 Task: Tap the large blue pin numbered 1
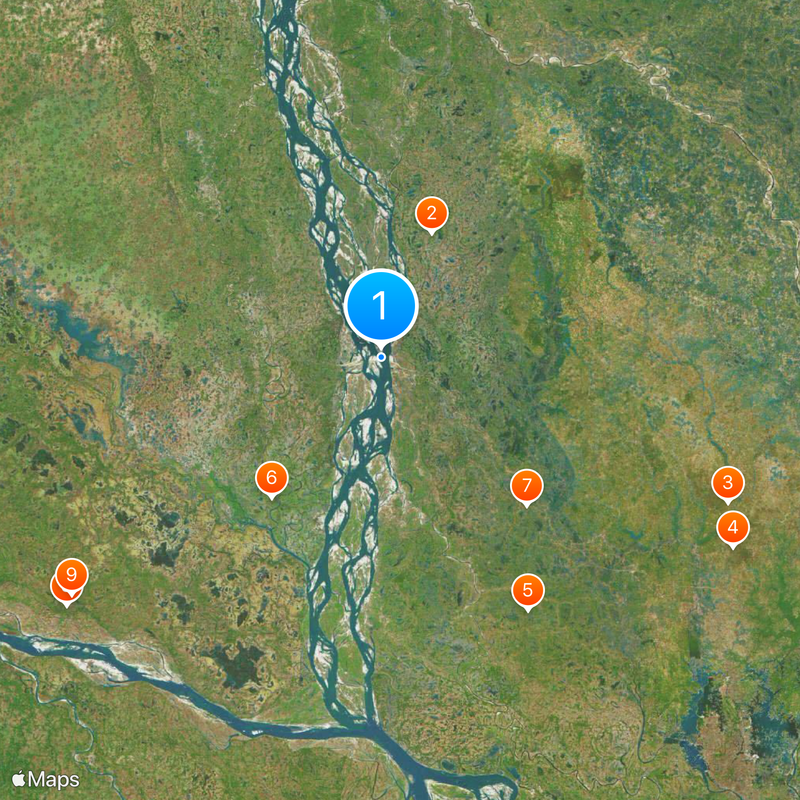(380, 305)
